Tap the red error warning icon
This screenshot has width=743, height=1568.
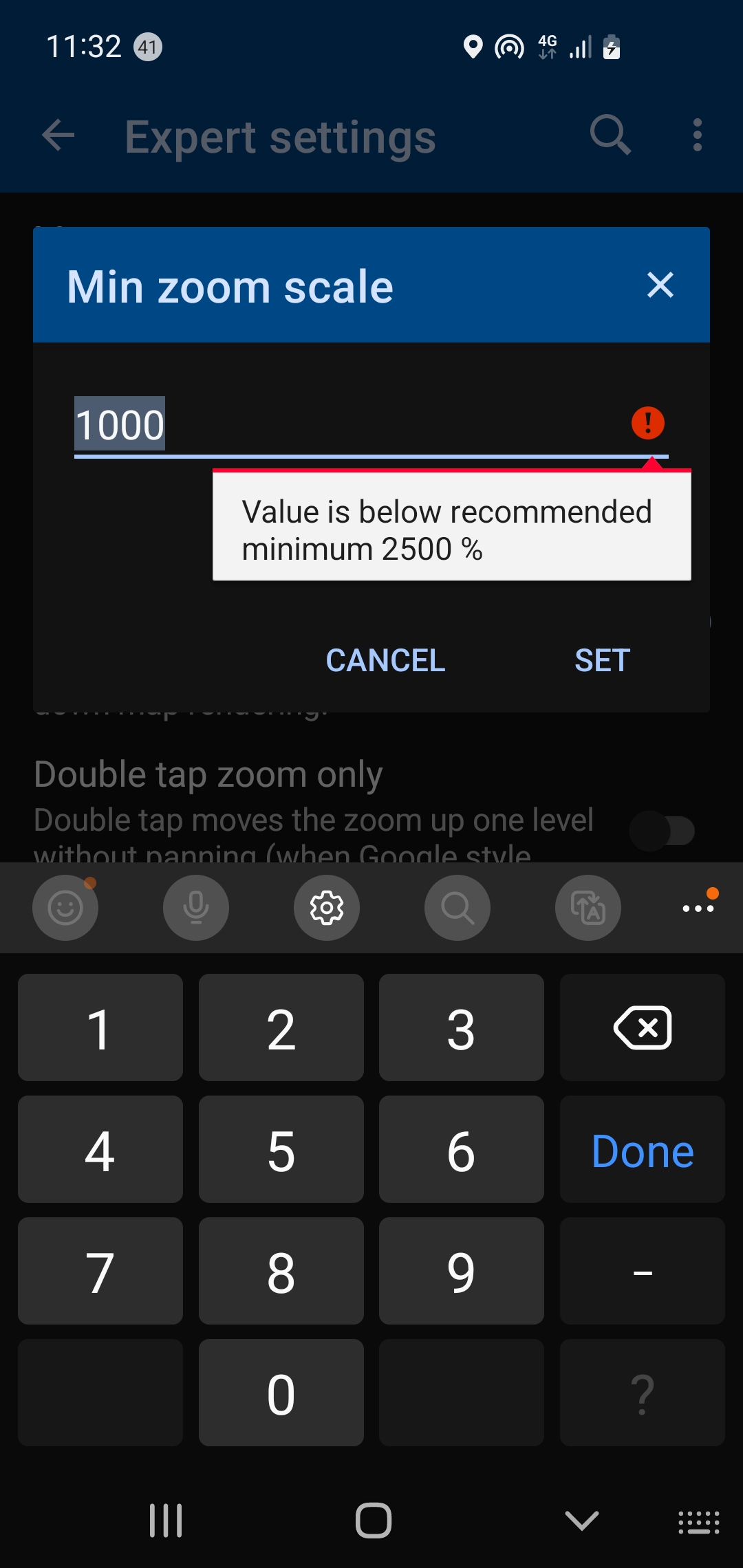point(647,423)
